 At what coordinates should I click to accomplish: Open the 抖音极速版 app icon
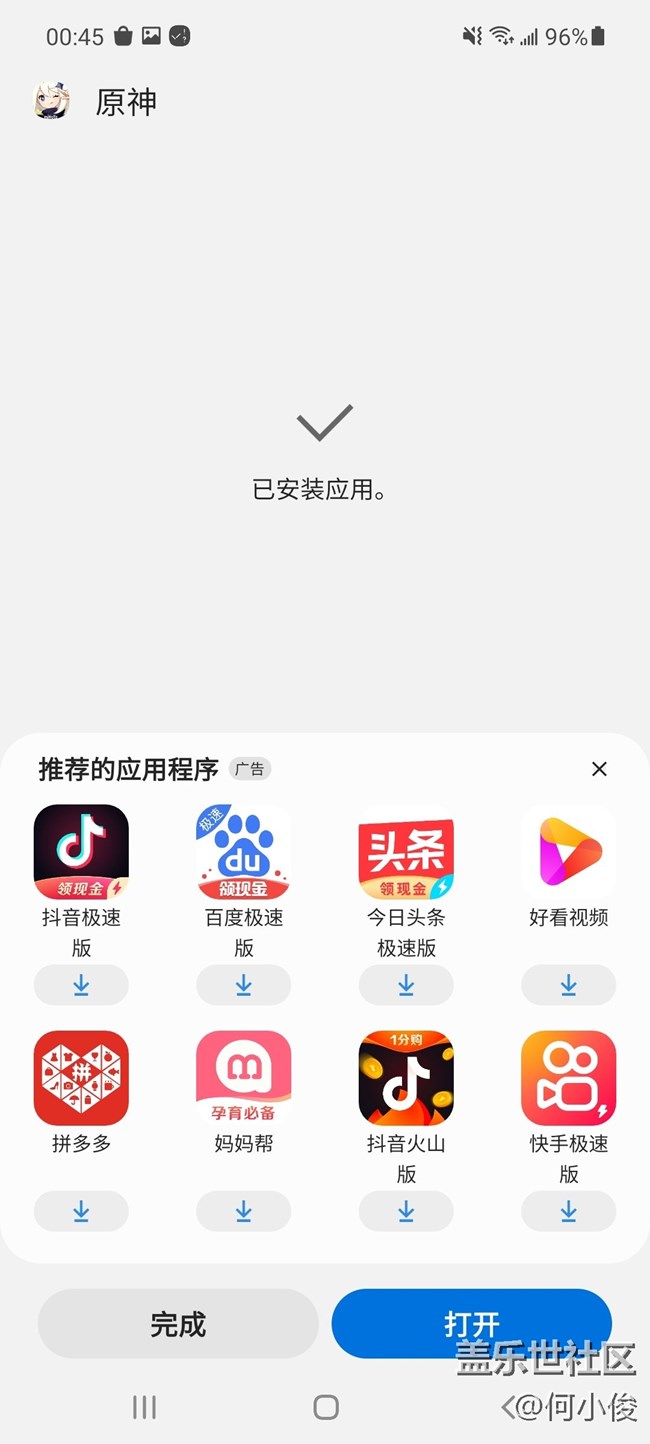(81, 852)
